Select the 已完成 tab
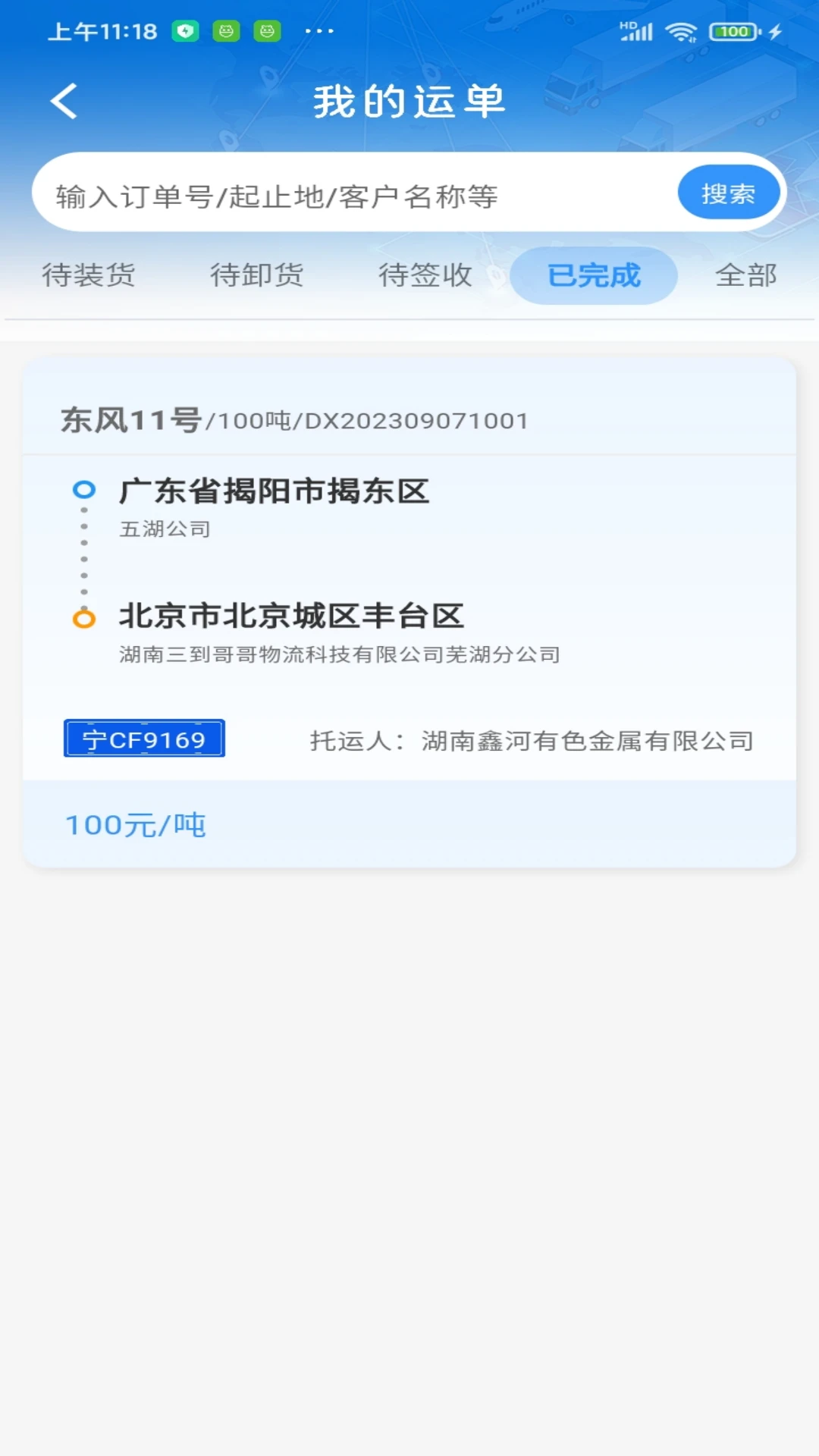 click(593, 276)
